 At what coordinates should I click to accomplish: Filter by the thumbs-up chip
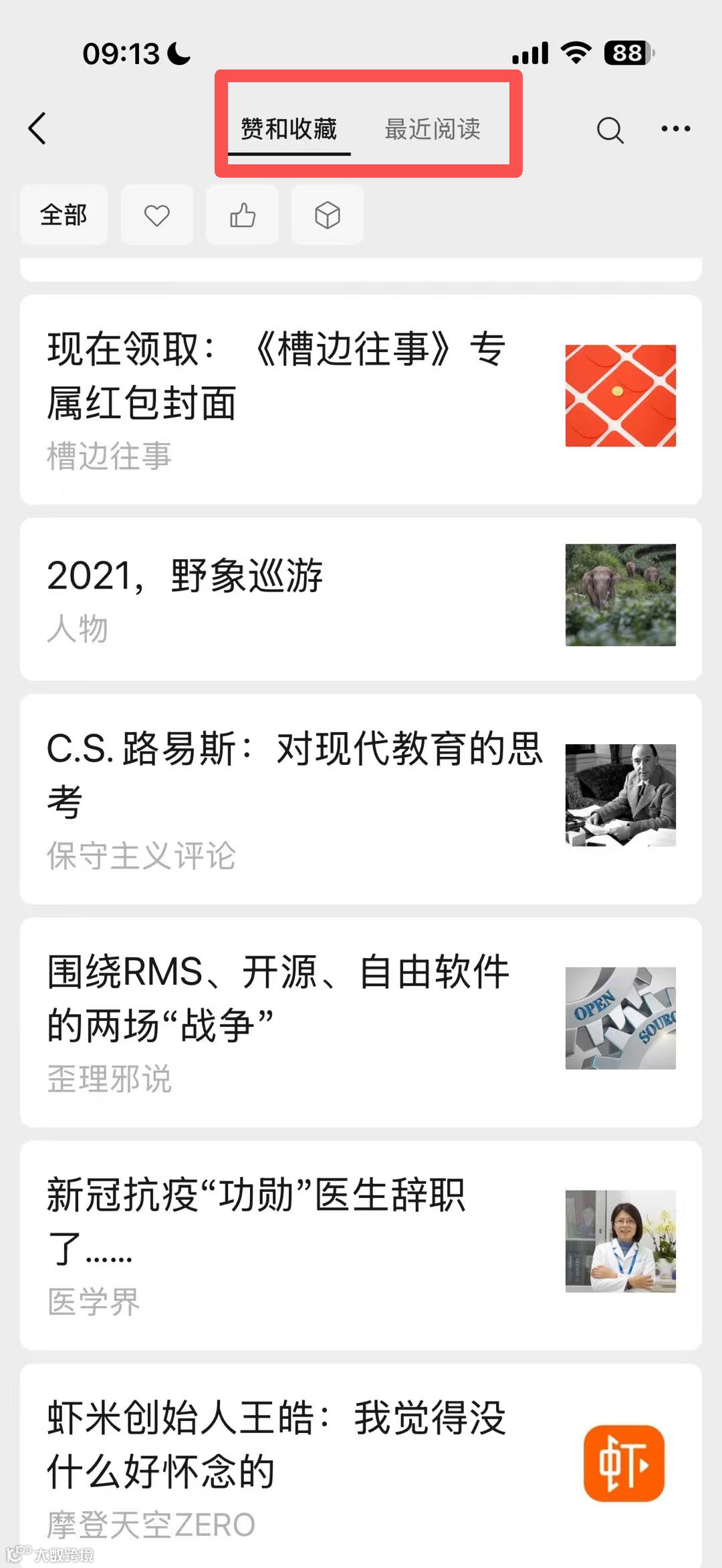tap(242, 215)
